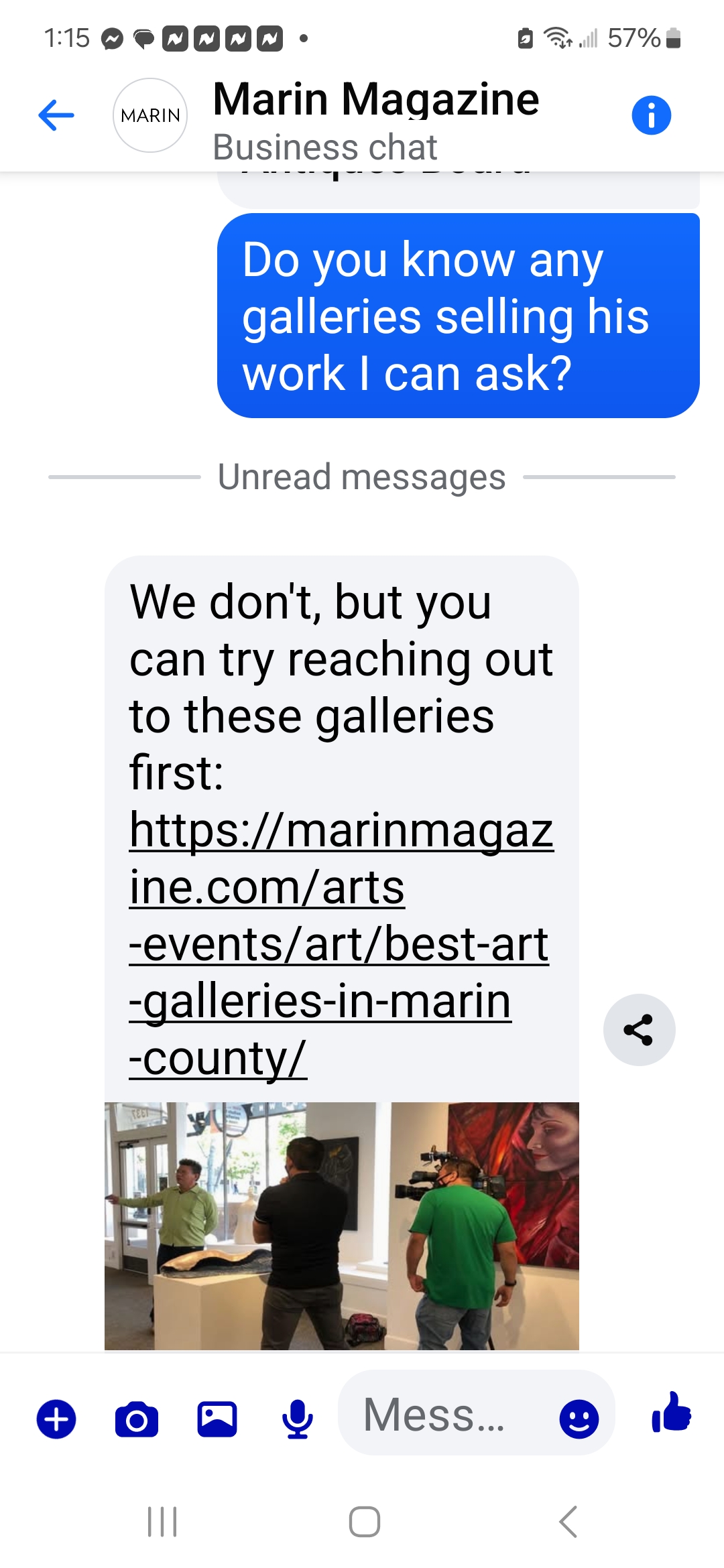
Task: Tap the Unread messages divider
Action: 361,476
